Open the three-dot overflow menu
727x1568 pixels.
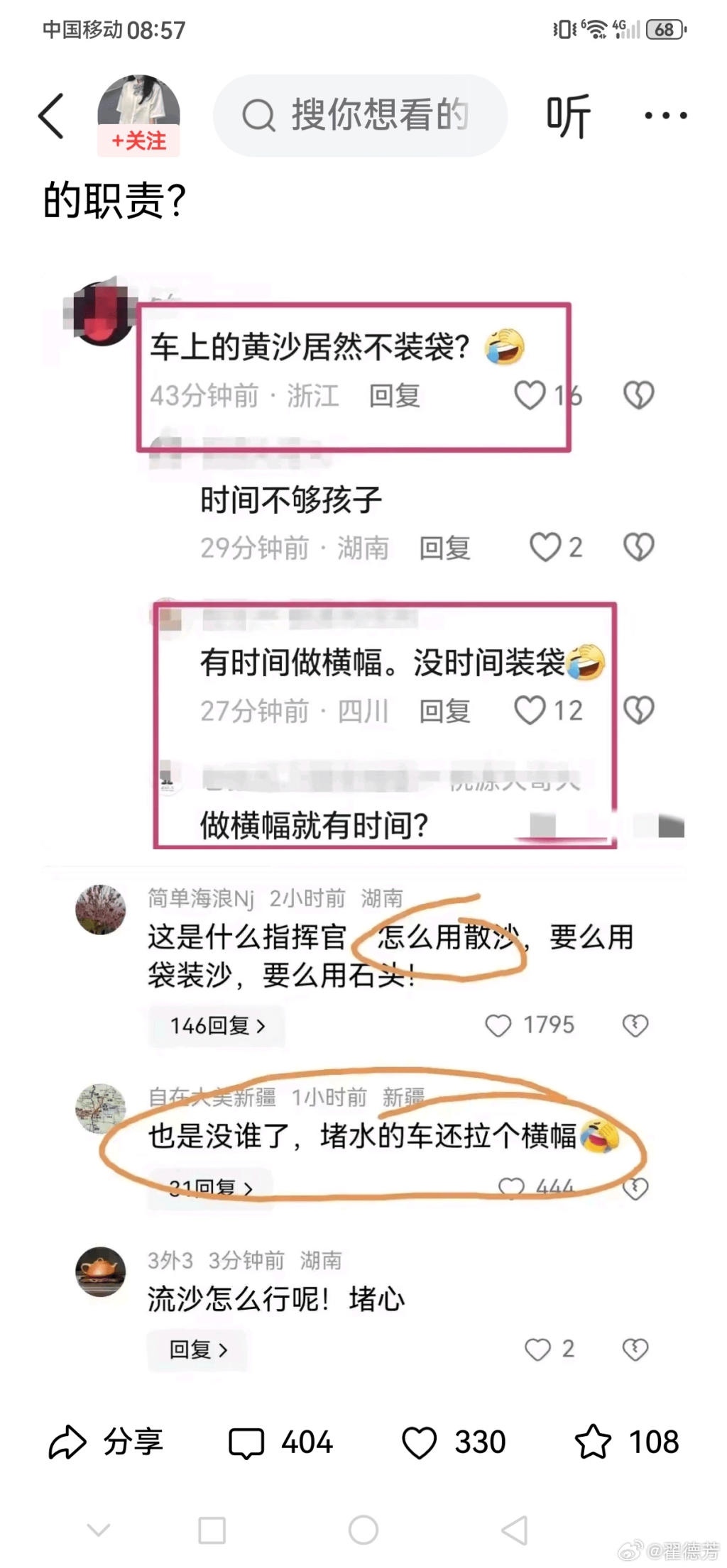click(665, 116)
